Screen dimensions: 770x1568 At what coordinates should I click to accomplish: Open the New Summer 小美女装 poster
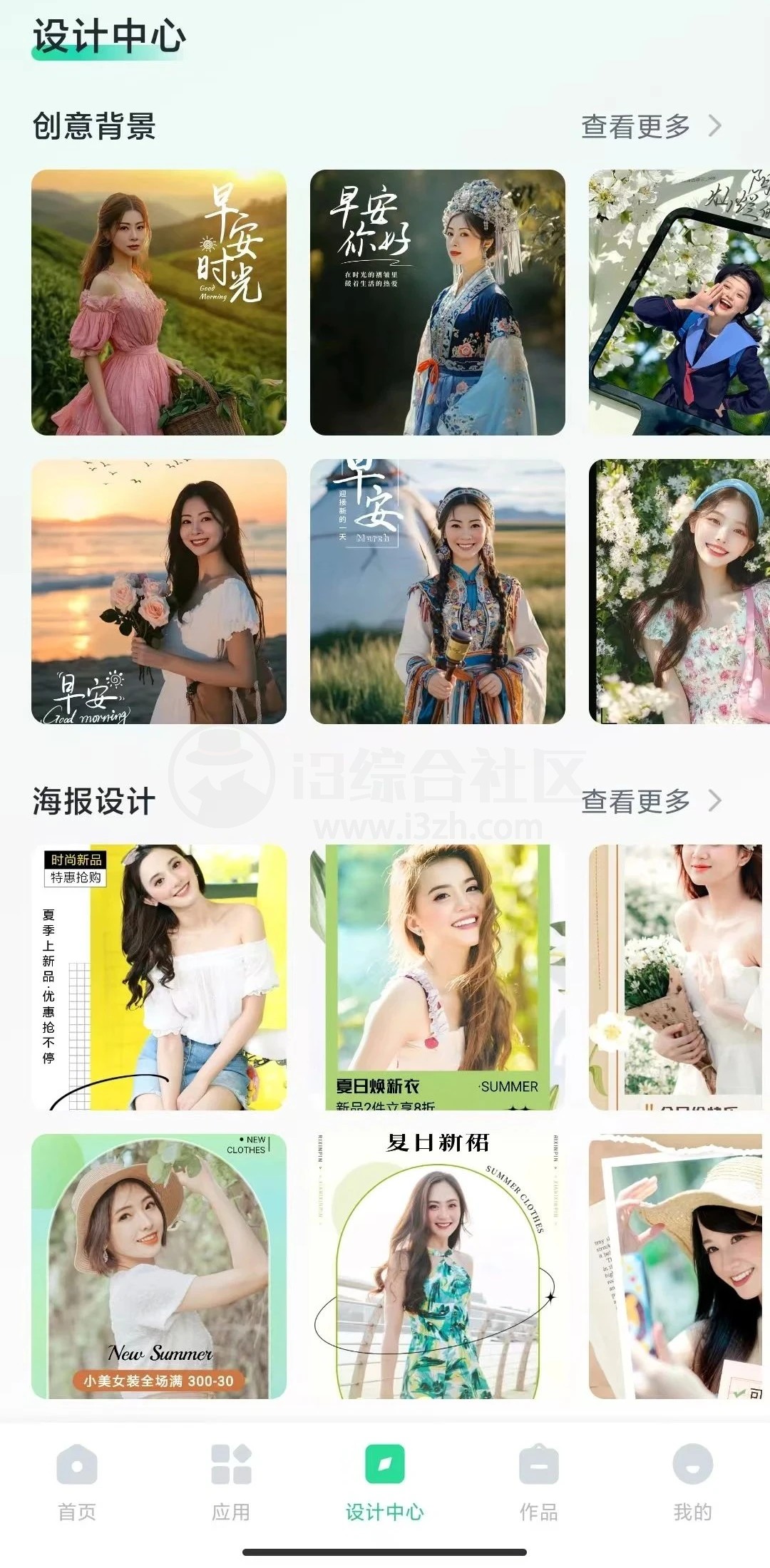159,1266
